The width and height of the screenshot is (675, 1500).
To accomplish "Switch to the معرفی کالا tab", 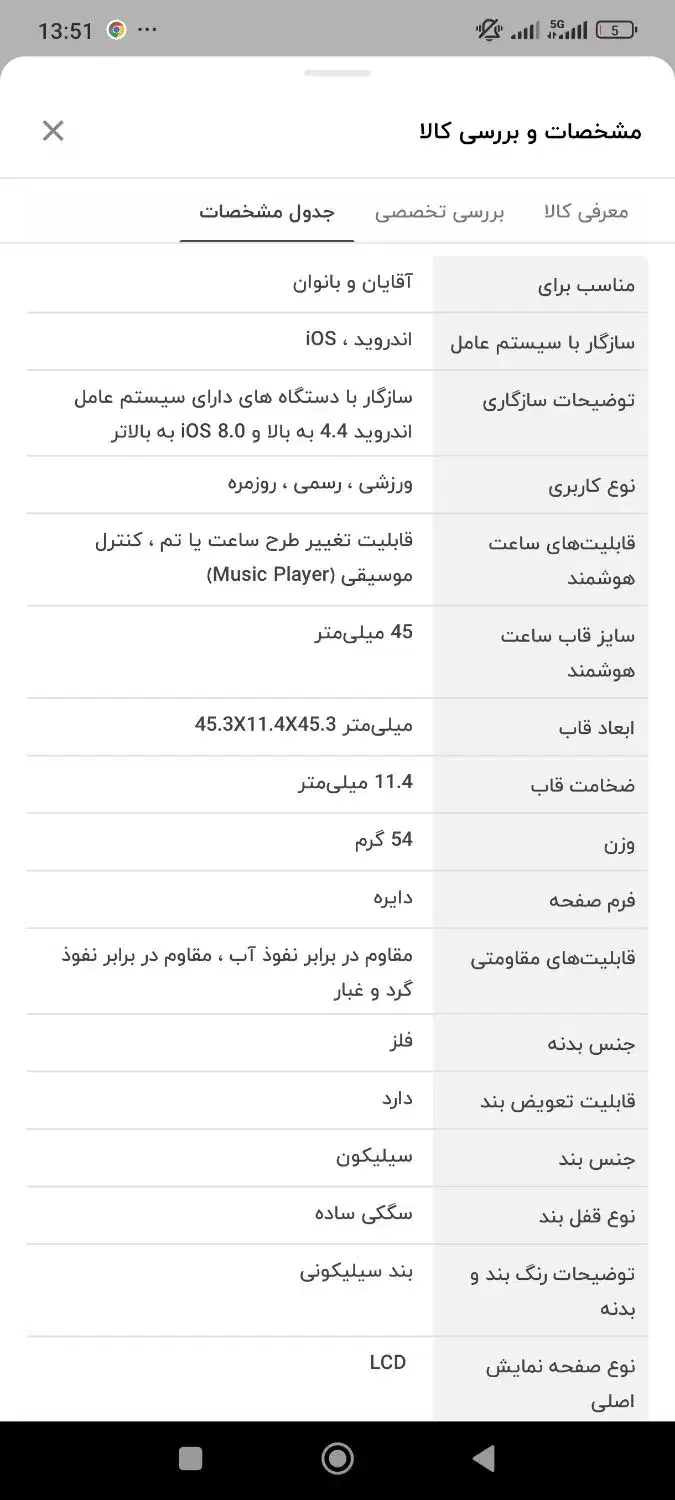I will [x=586, y=212].
